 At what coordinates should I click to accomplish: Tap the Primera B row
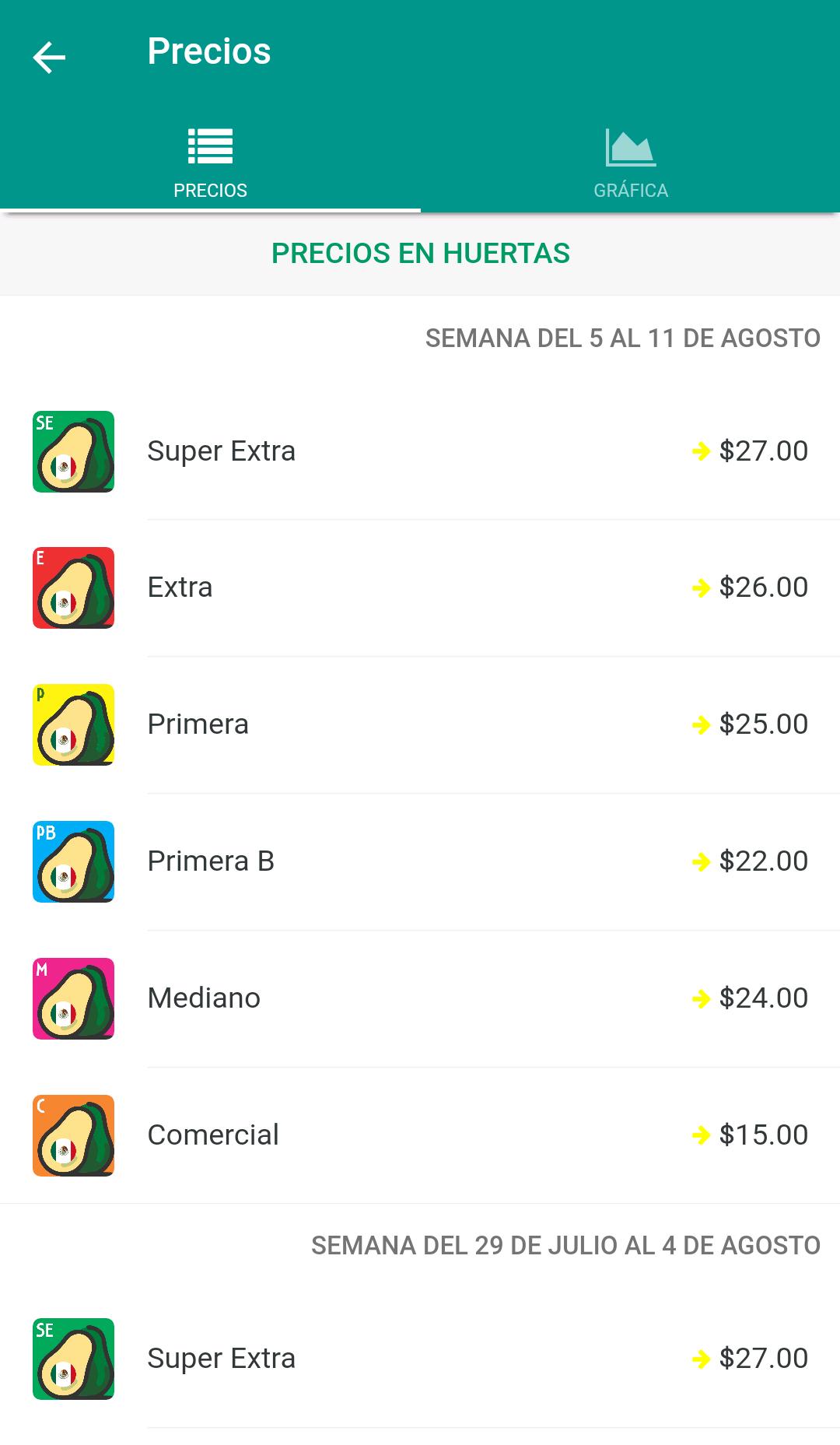tap(420, 862)
